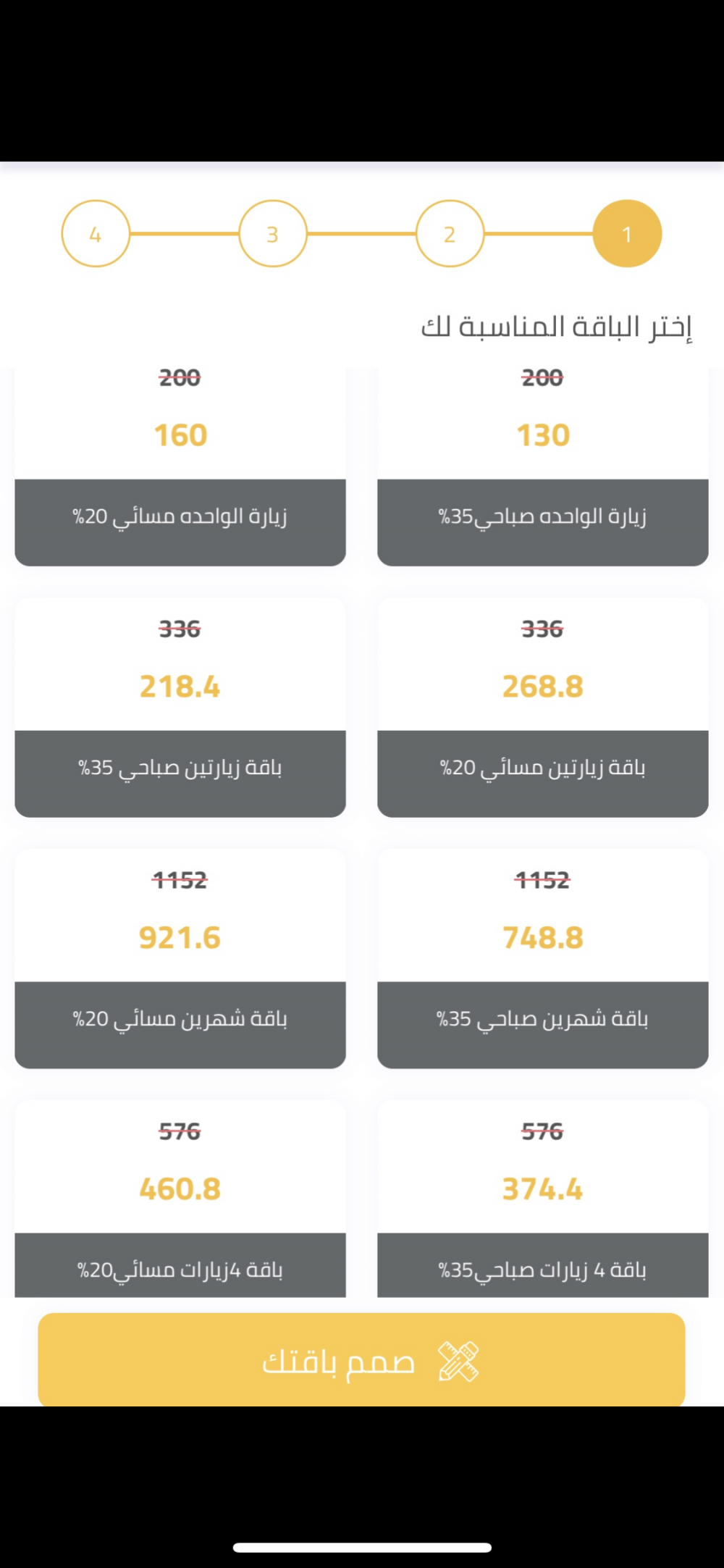This screenshot has width=724, height=1568.
Task: Tap the صمم باقتك button
Action: click(361, 1360)
